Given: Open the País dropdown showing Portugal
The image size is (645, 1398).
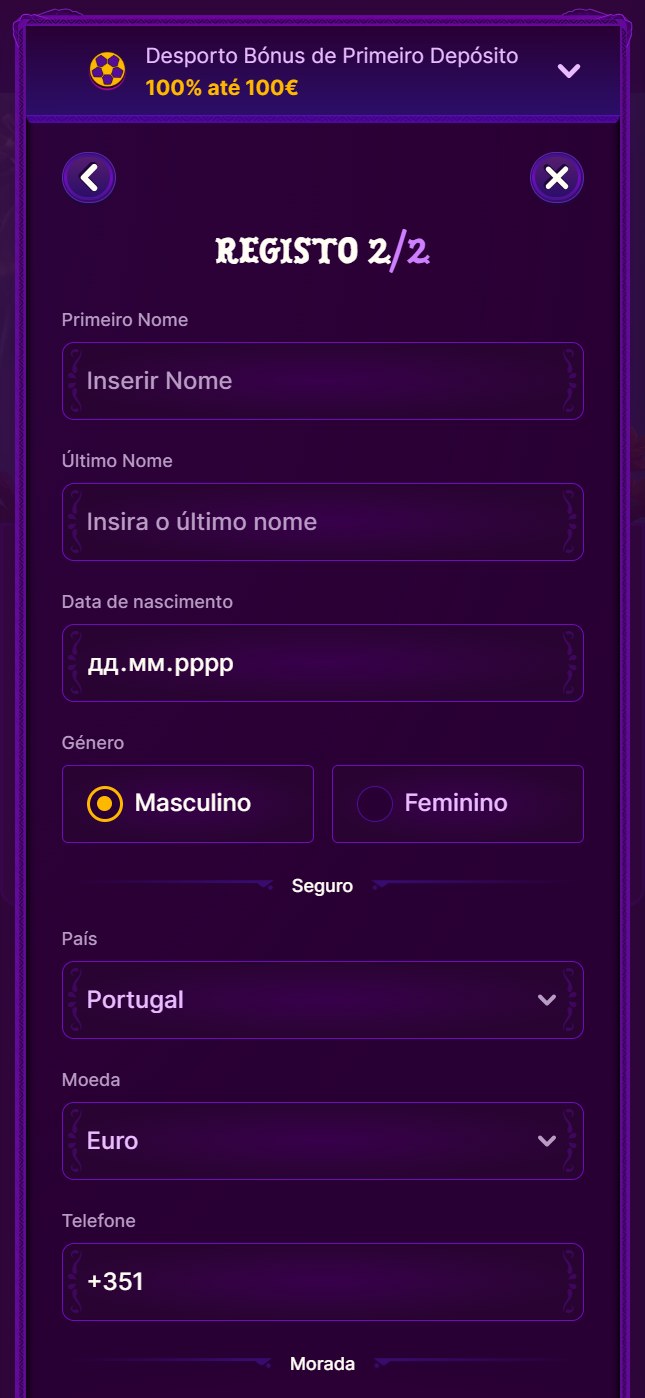Looking at the screenshot, I should point(322,1000).
